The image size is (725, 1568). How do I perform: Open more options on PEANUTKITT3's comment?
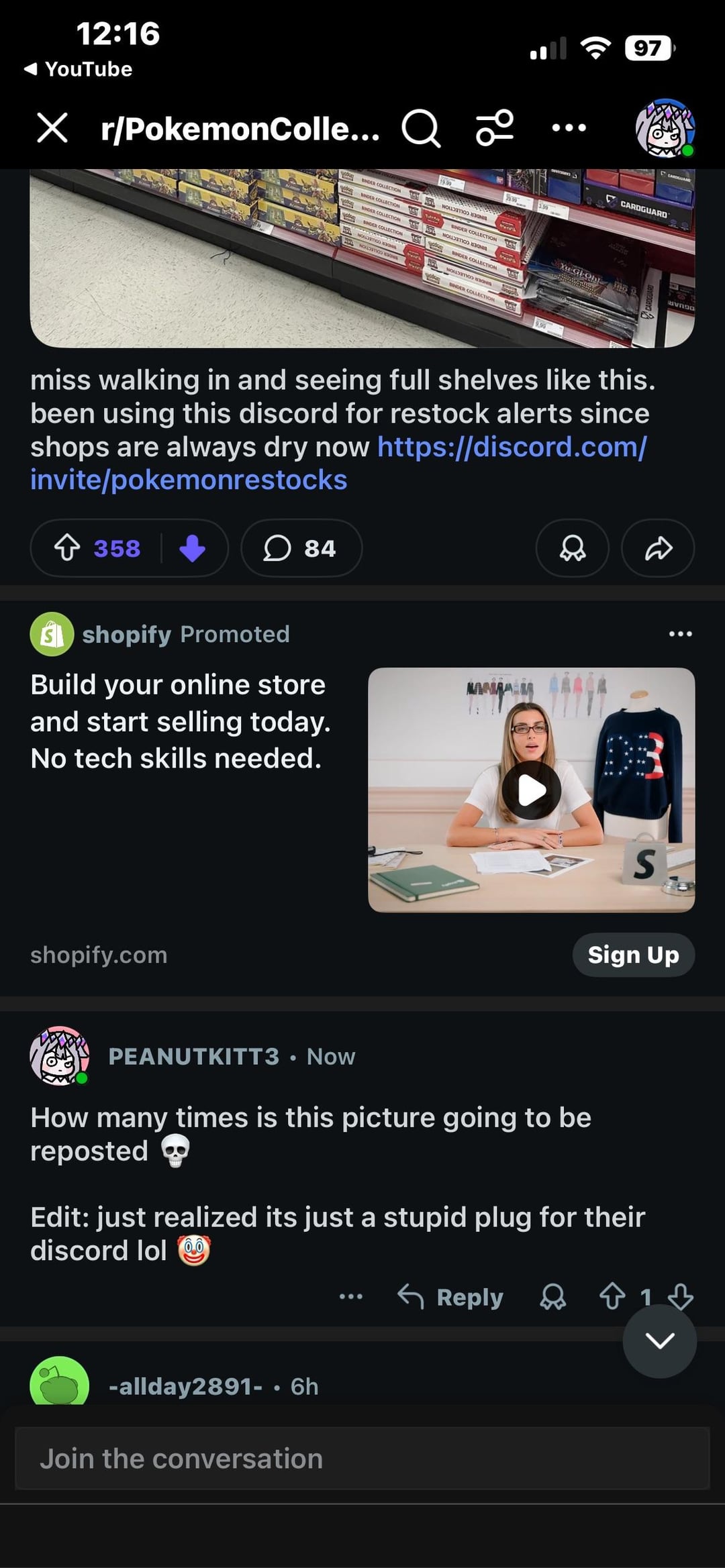[x=351, y=1297]
